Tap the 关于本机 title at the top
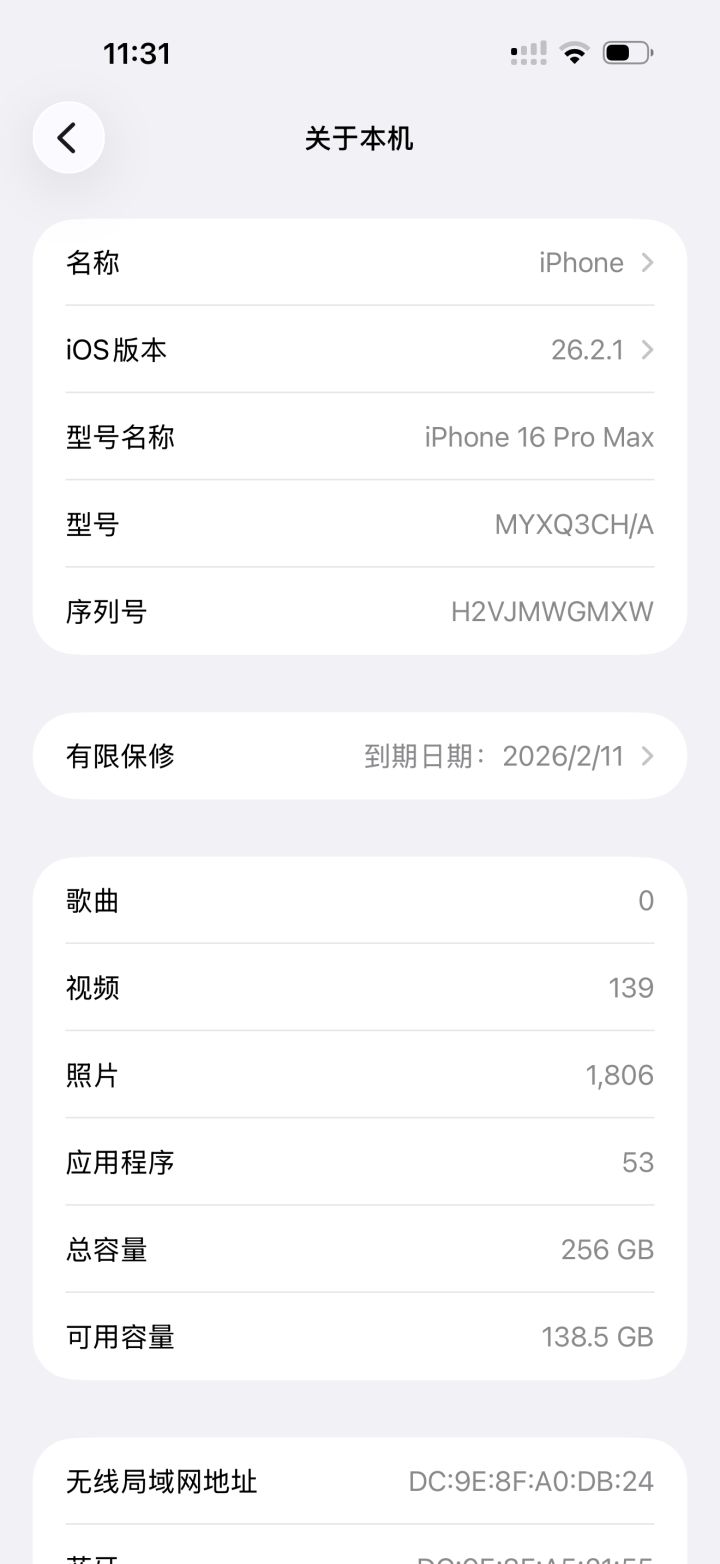Image resolution: width=720 pixels, height=1564 pixels. tap(360, 139)
